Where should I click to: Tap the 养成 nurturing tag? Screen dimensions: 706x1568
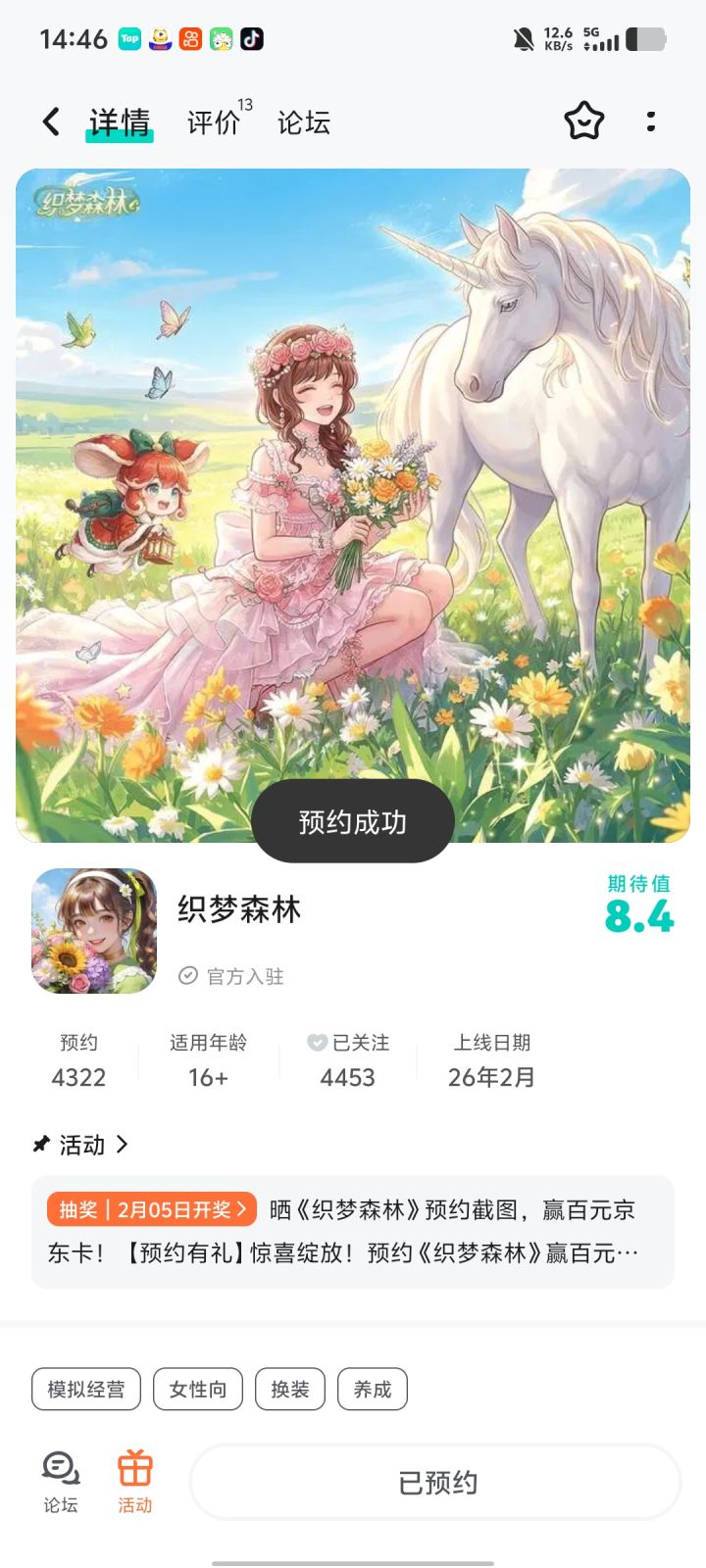tap(372, 1389)
